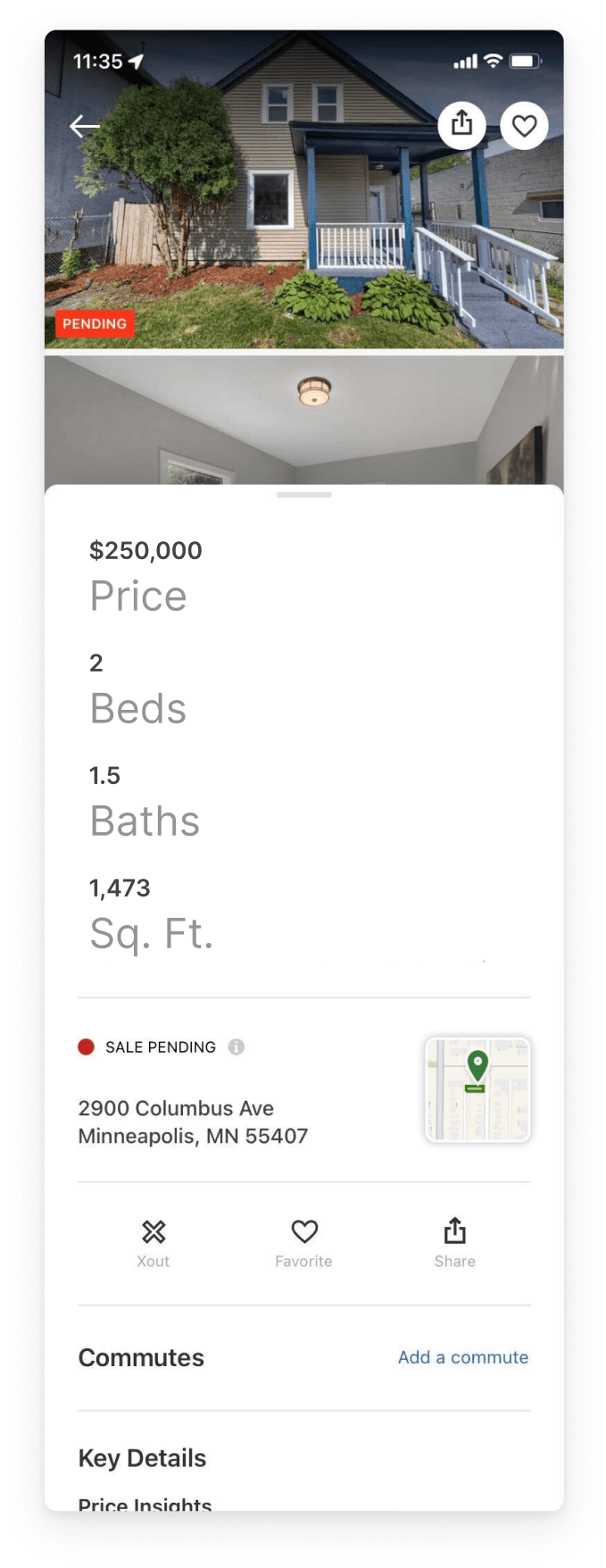Viewport: 606px width, 1568px height.
Task: Open the interior ceiling room photo
Action: pos(303,421)
